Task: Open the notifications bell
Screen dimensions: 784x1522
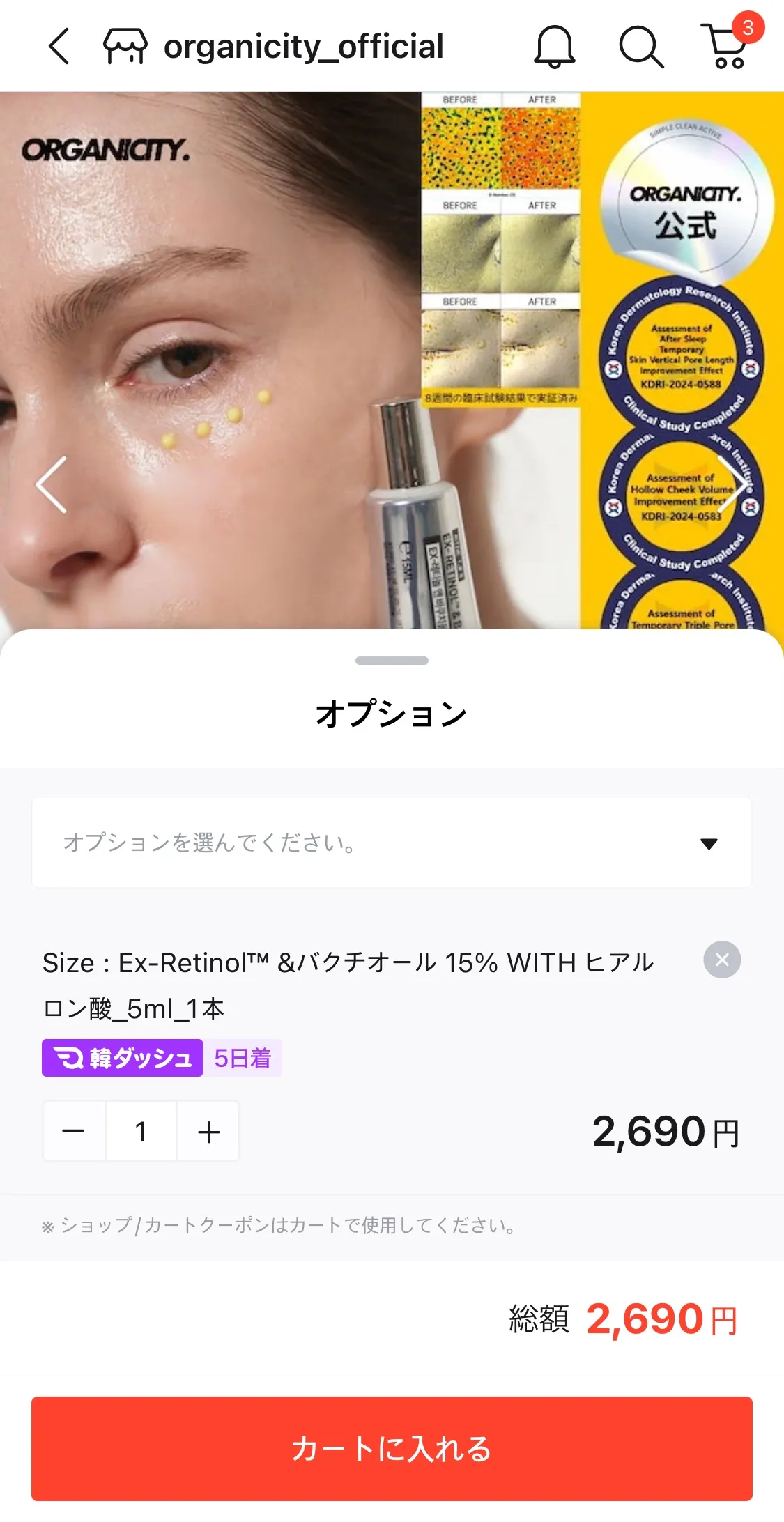Action: point(554,47)
